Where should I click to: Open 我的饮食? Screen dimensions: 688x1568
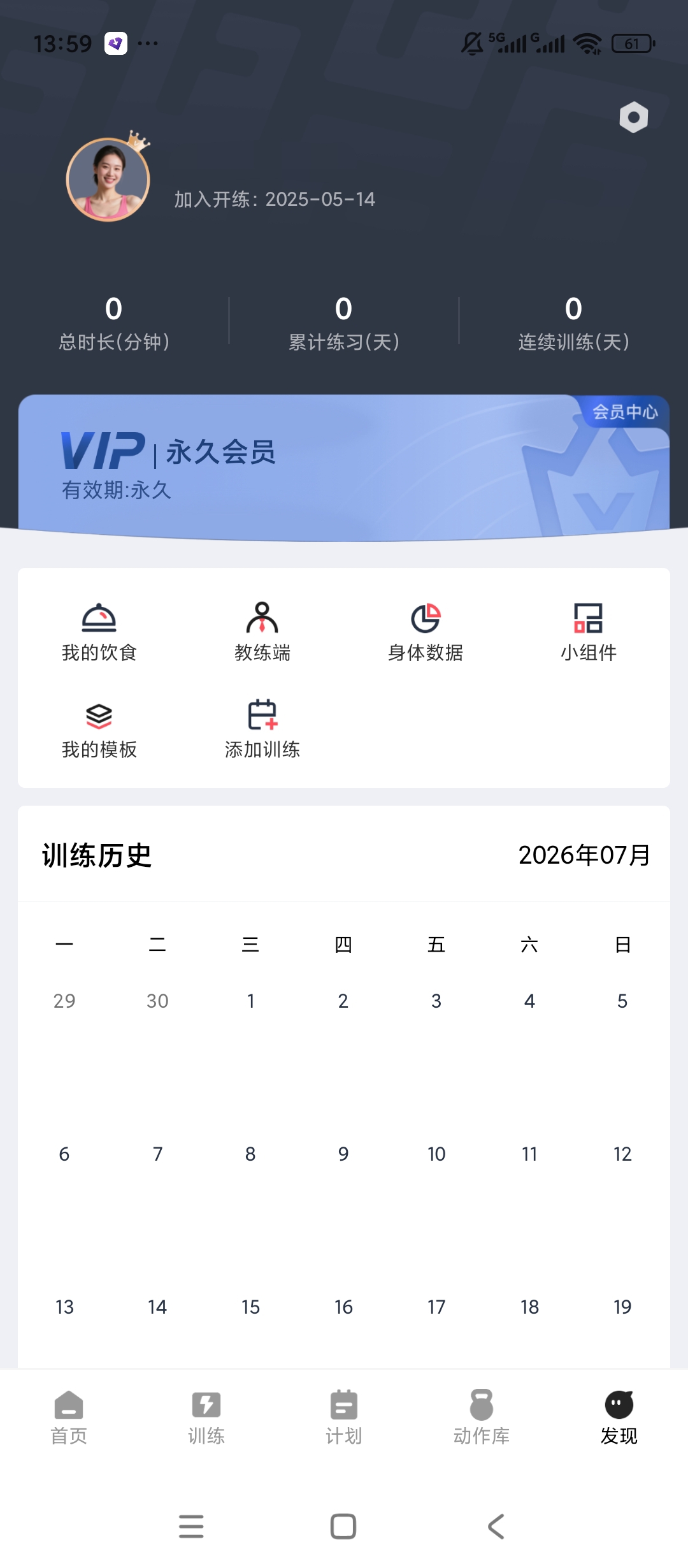point(99,632)
